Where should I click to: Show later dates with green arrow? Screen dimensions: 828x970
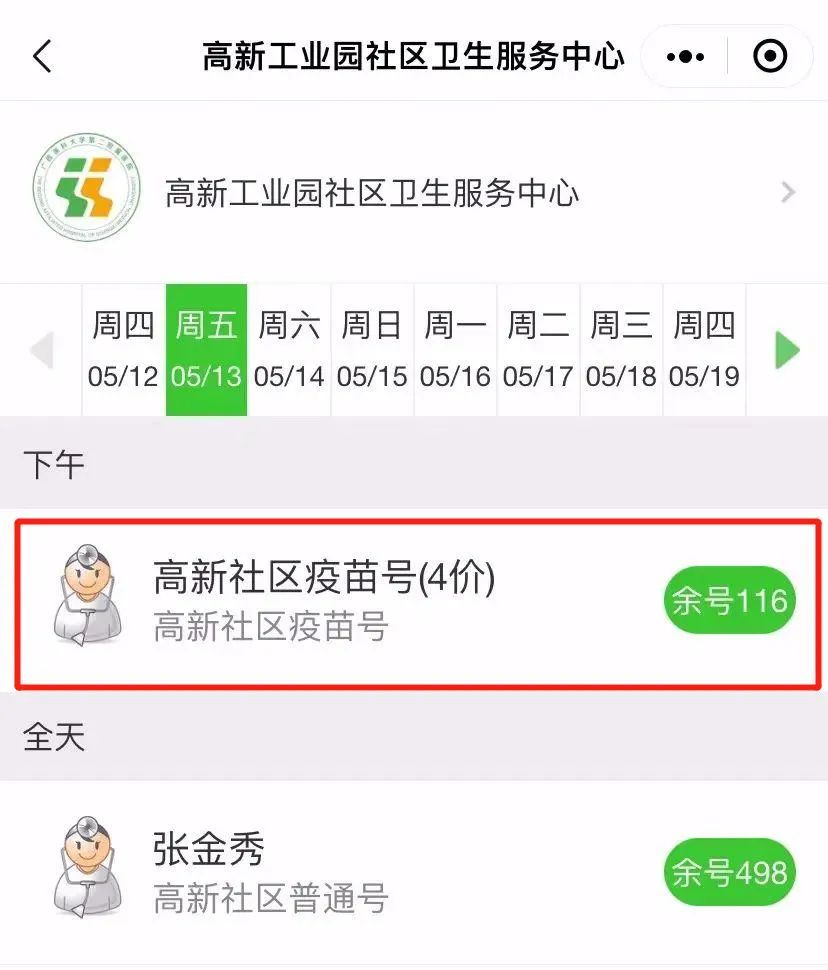788,350
